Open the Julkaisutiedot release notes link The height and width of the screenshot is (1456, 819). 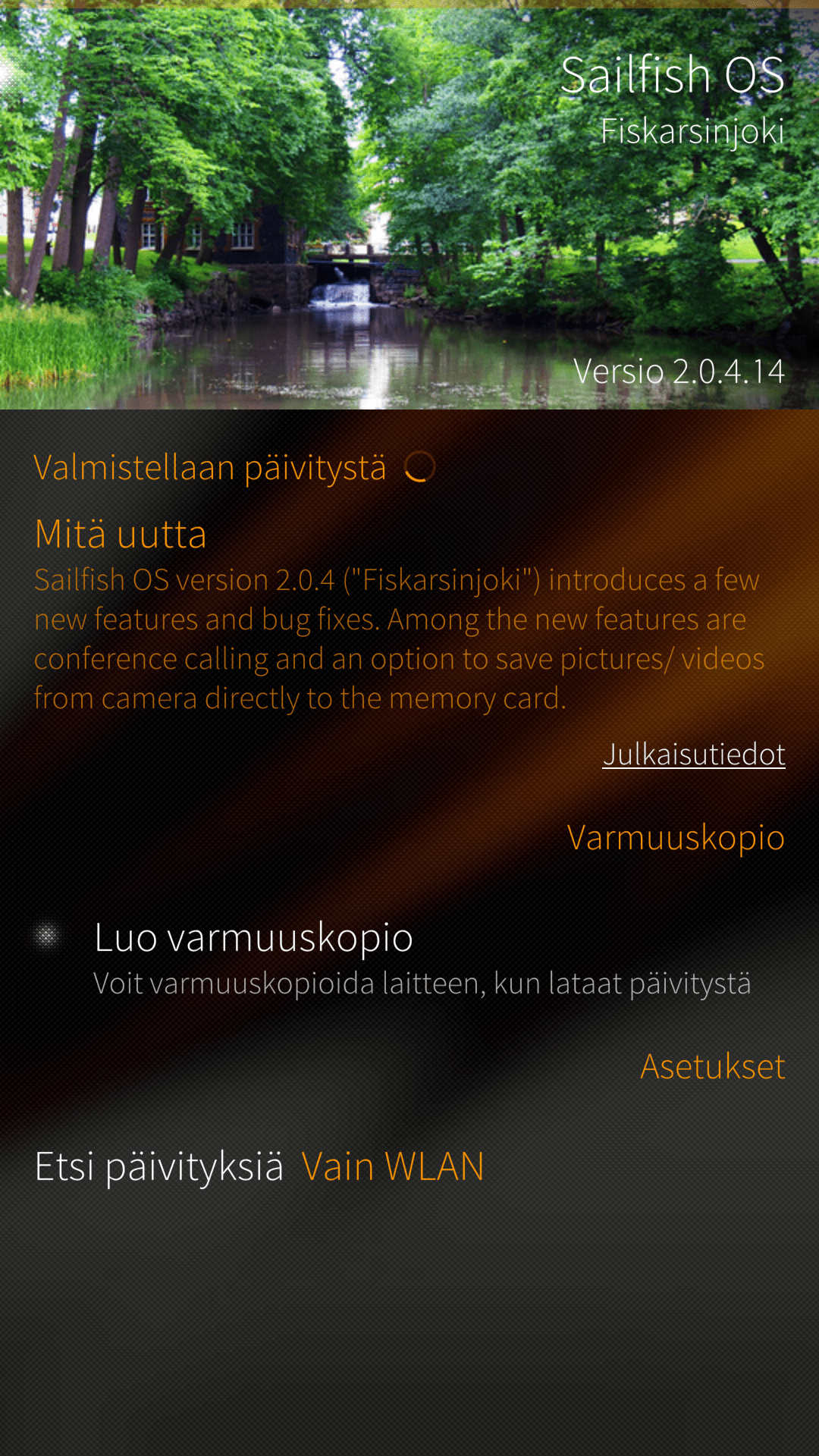point(693,755)
